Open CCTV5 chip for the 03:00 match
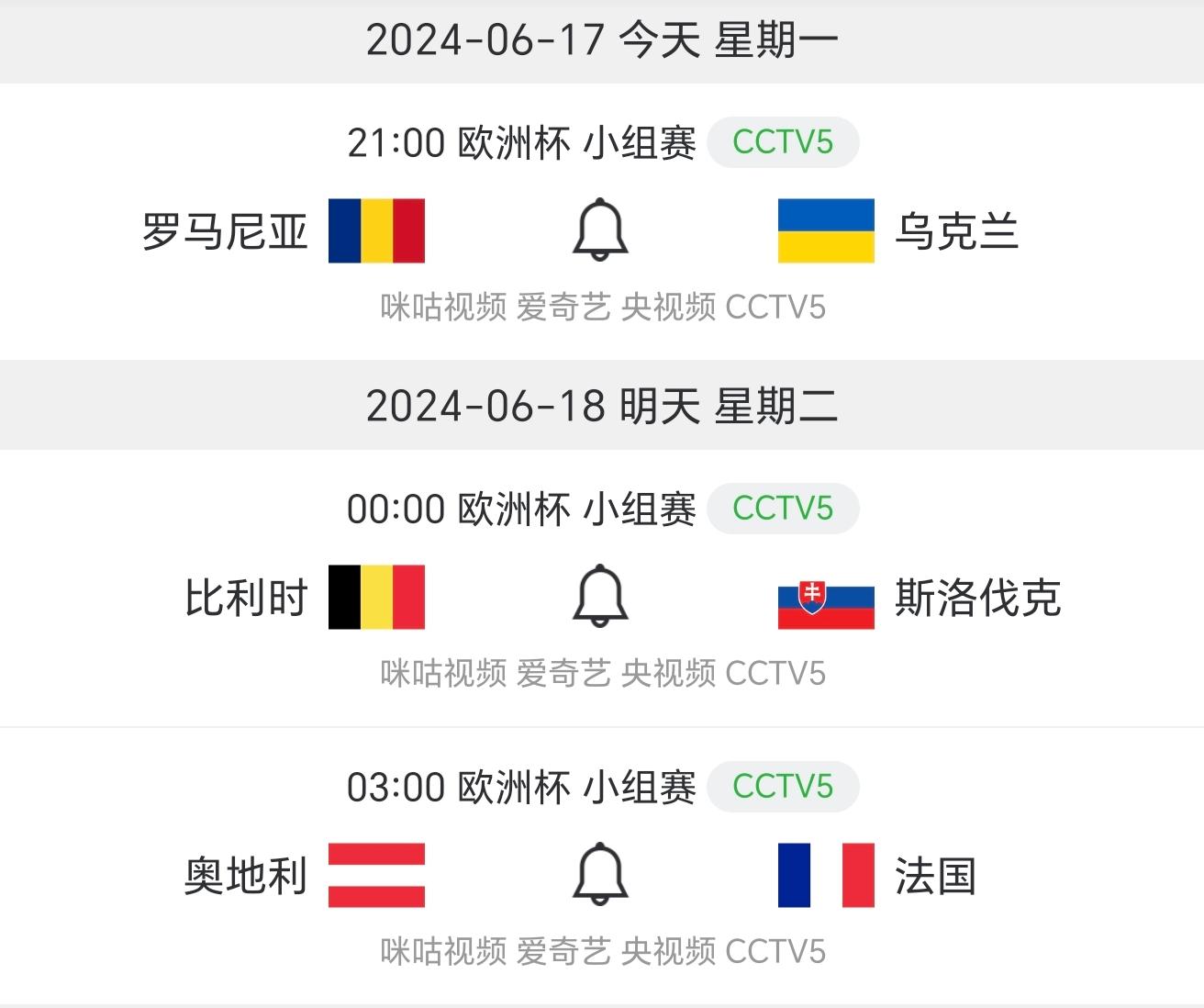 (x=783, y=787)
